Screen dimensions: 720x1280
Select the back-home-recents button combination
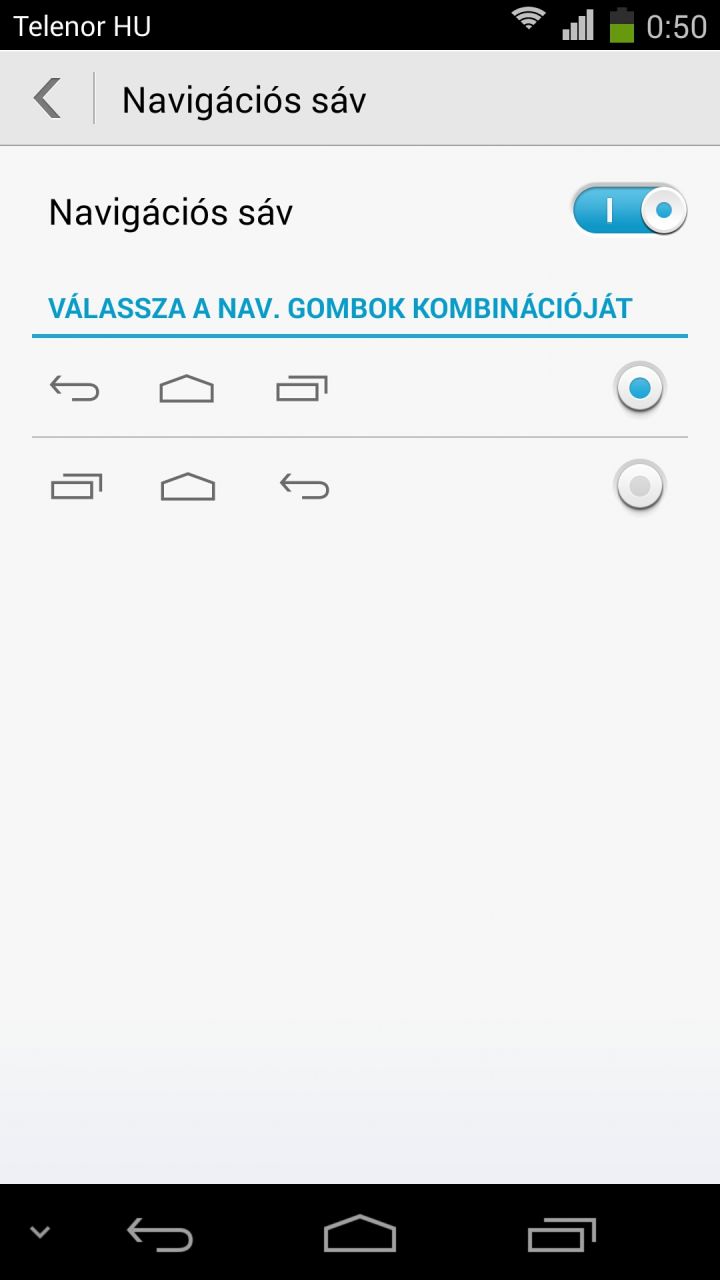360,388
